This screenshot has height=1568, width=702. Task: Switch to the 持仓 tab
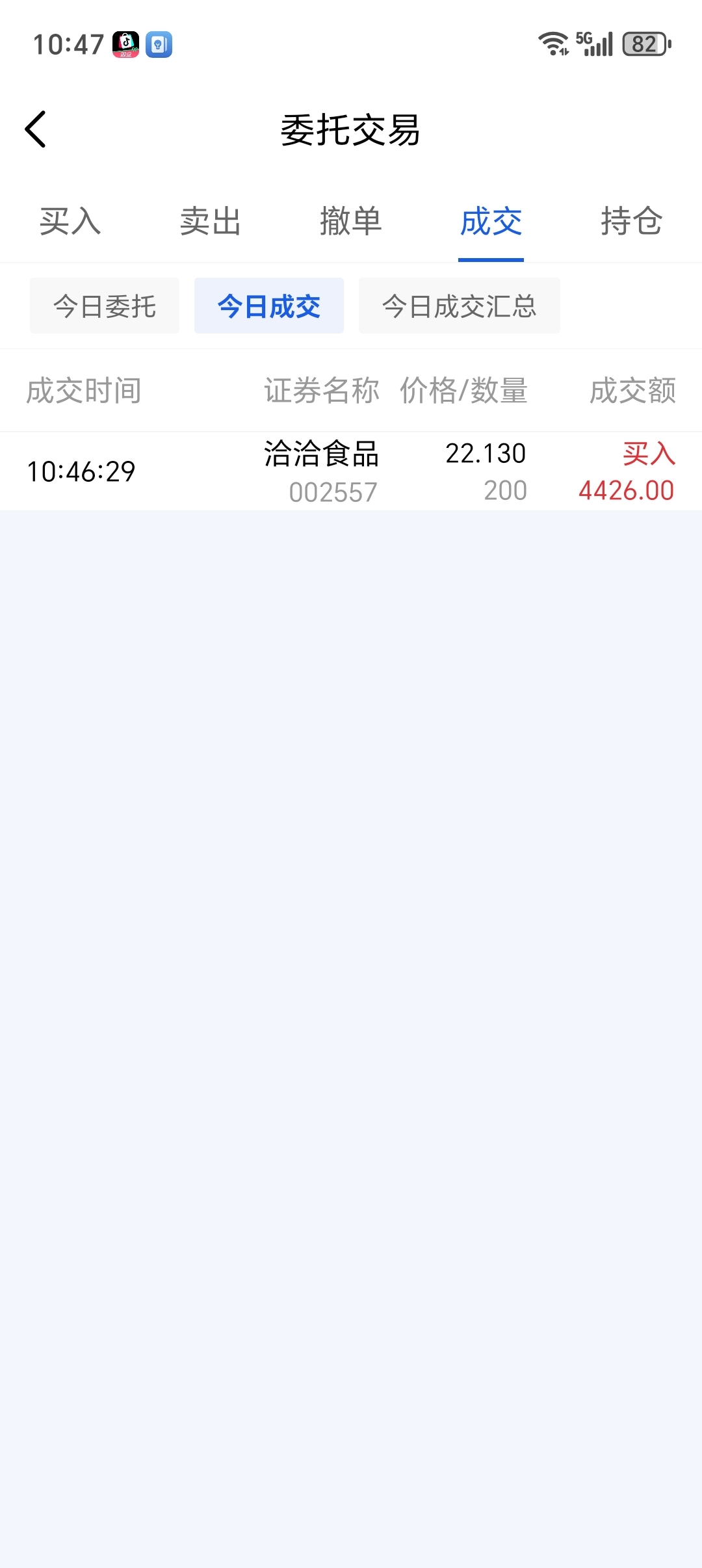click(631, 221)
